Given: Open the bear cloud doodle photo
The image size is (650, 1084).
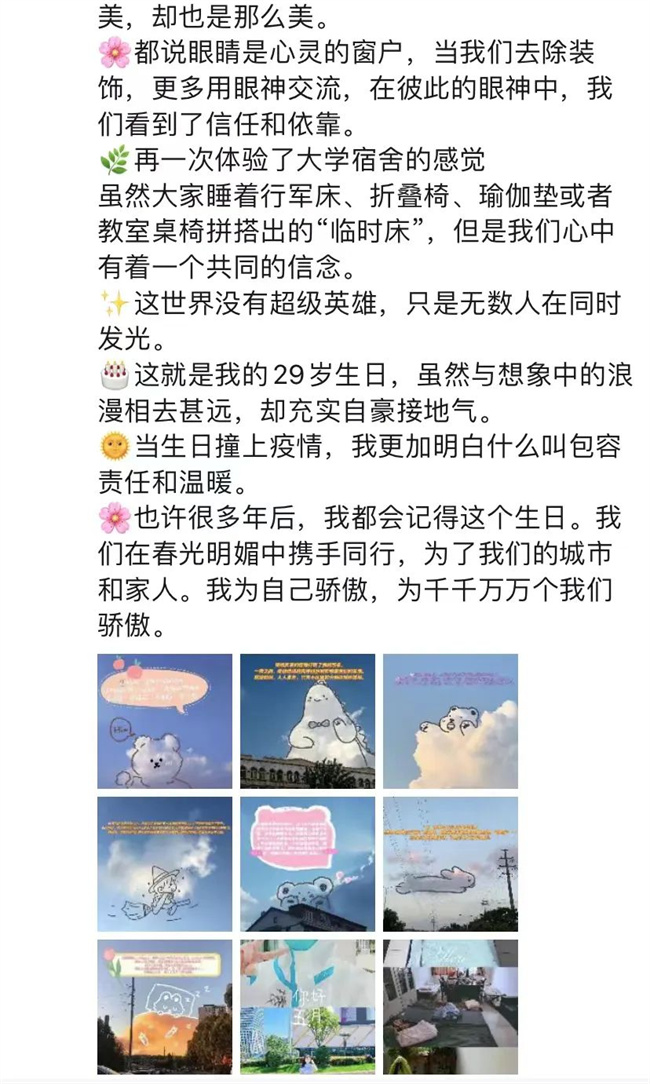Looking at the screenshot, I should tap(164, 721).
